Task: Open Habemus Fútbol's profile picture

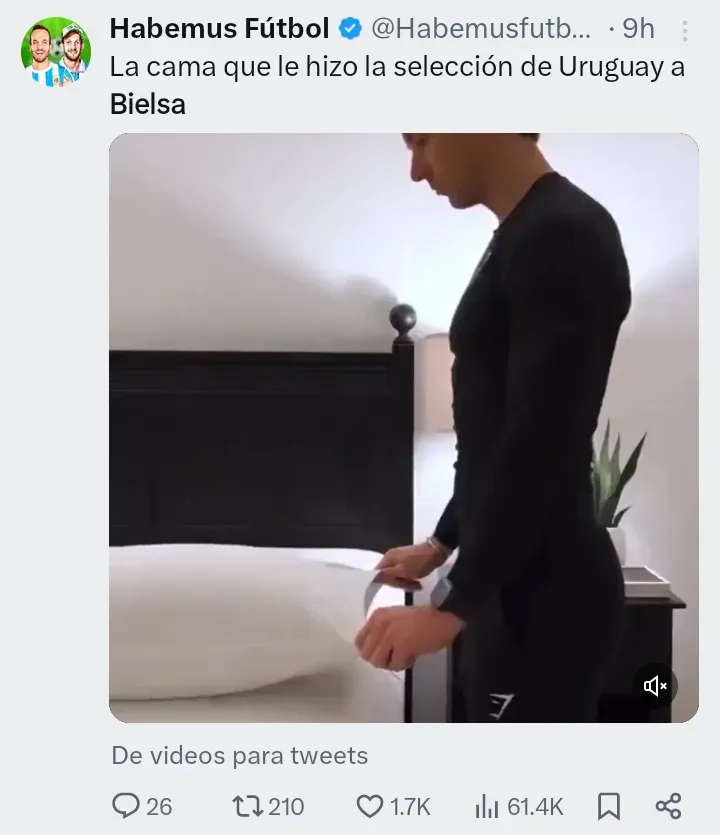Action: tap(56, 52)
